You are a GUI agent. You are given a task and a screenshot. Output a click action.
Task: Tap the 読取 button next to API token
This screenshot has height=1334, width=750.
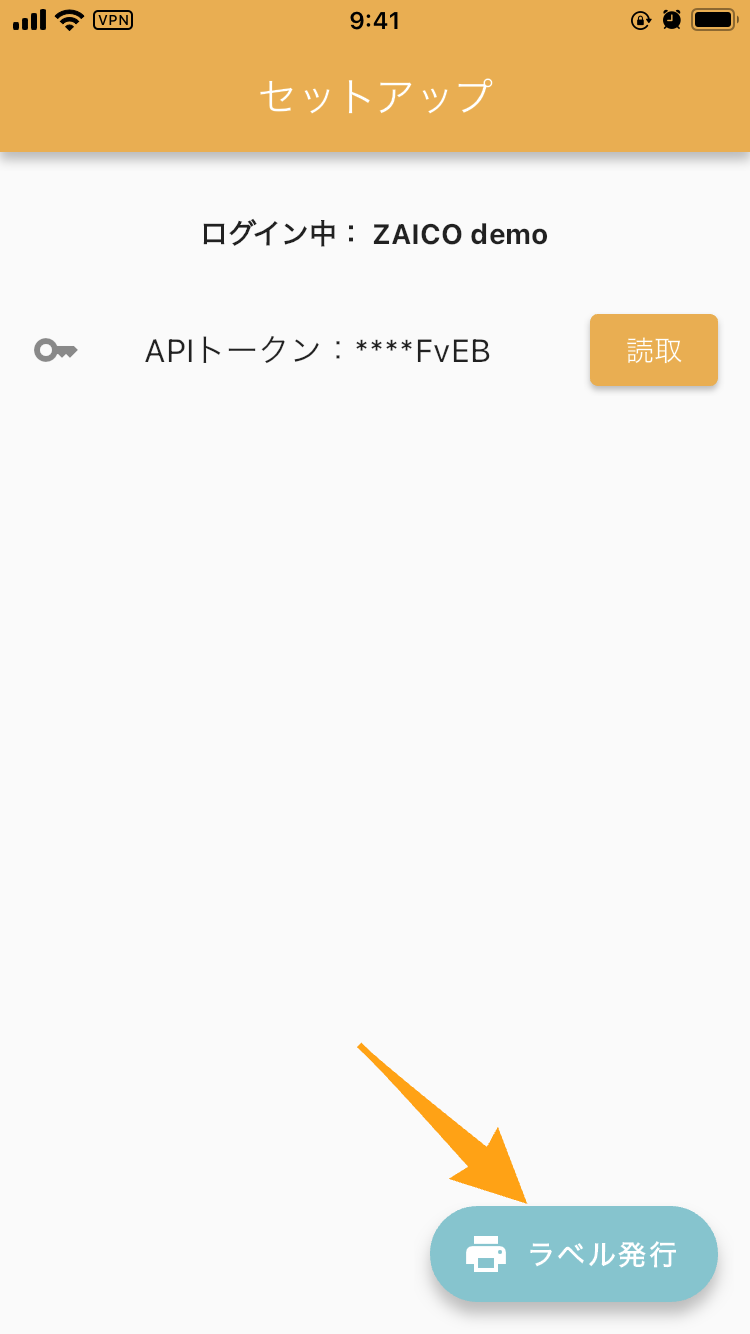tap(654, 350)
